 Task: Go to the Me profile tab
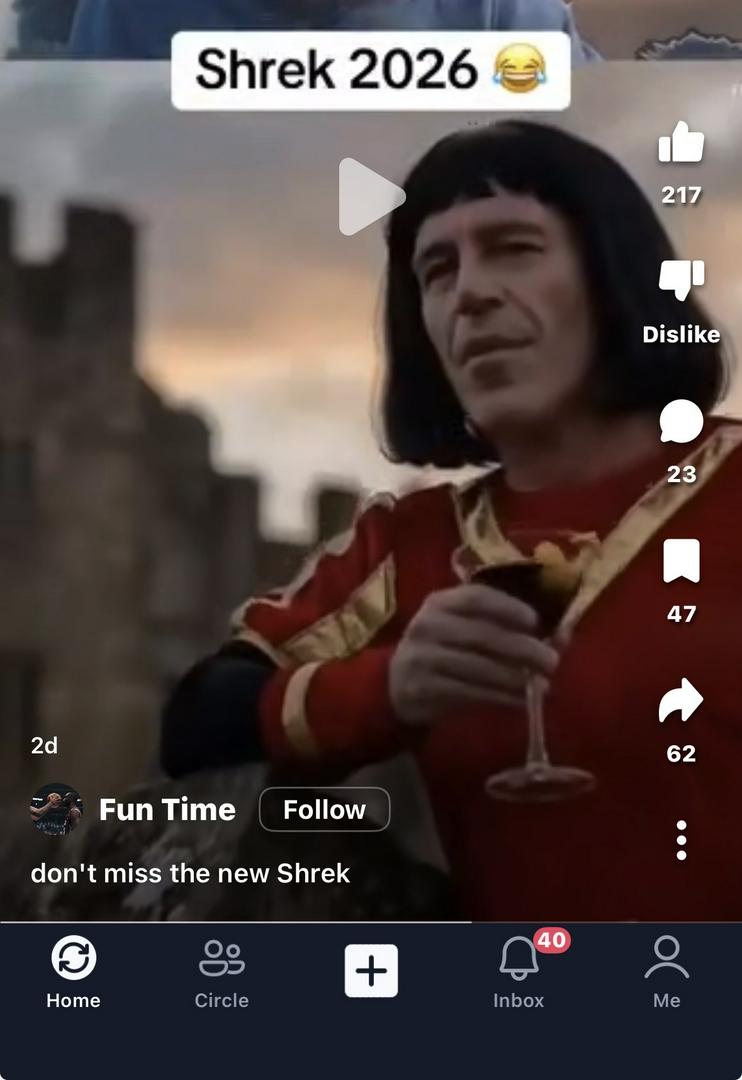(x=666, y=972)
